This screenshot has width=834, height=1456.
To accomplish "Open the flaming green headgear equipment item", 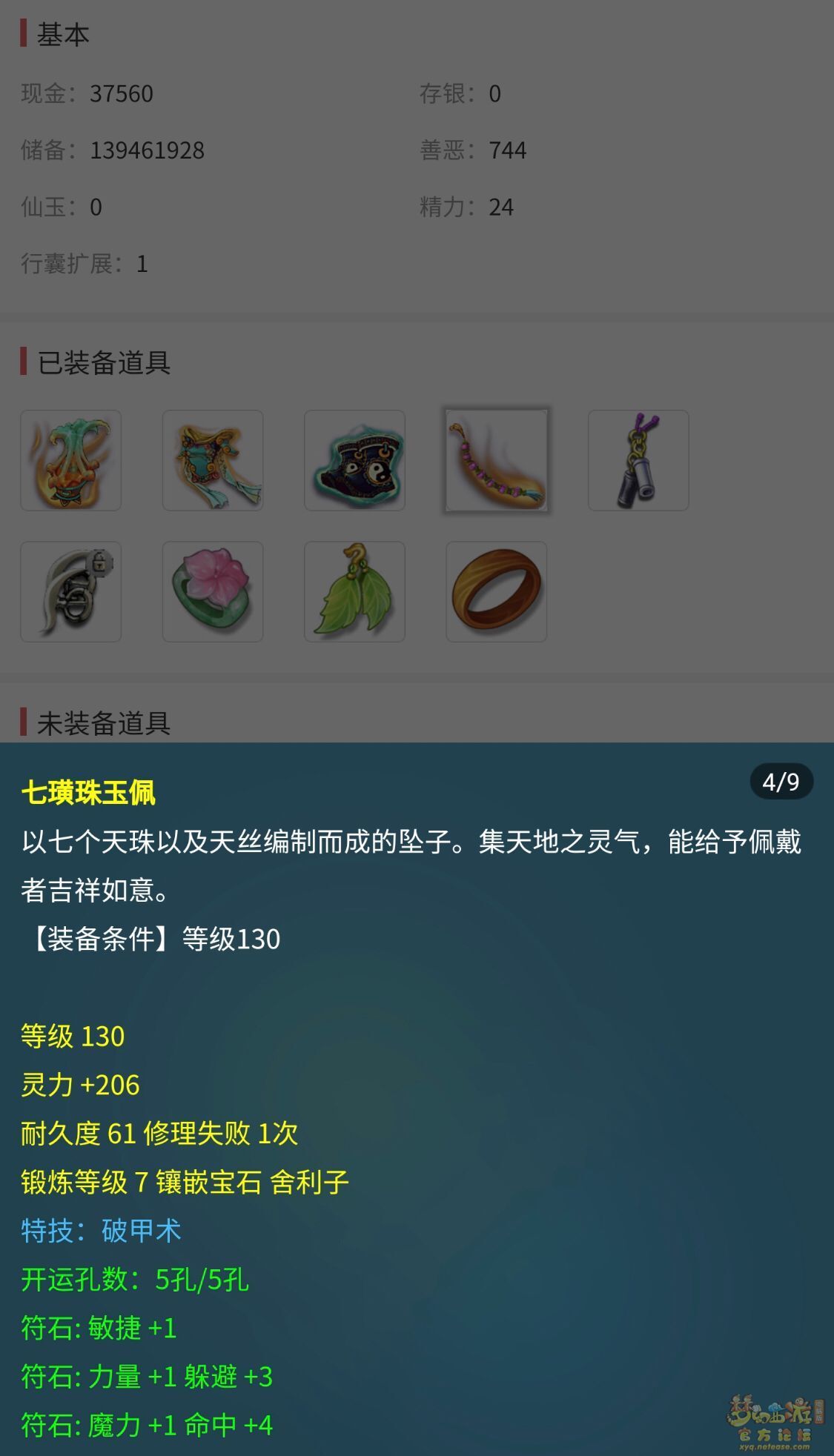I will (x=70, y=460).
